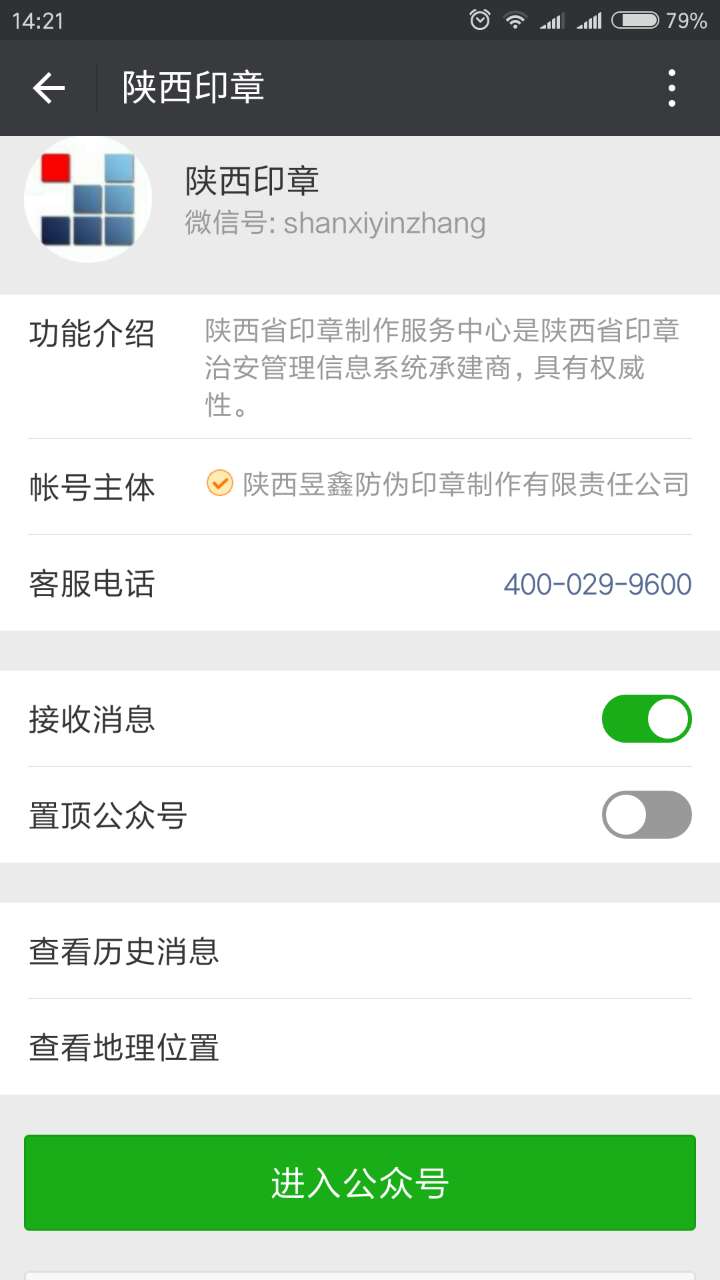Open the 帐号主体 company details row
The image size is (720, 1280).
(x=360, y=486)
